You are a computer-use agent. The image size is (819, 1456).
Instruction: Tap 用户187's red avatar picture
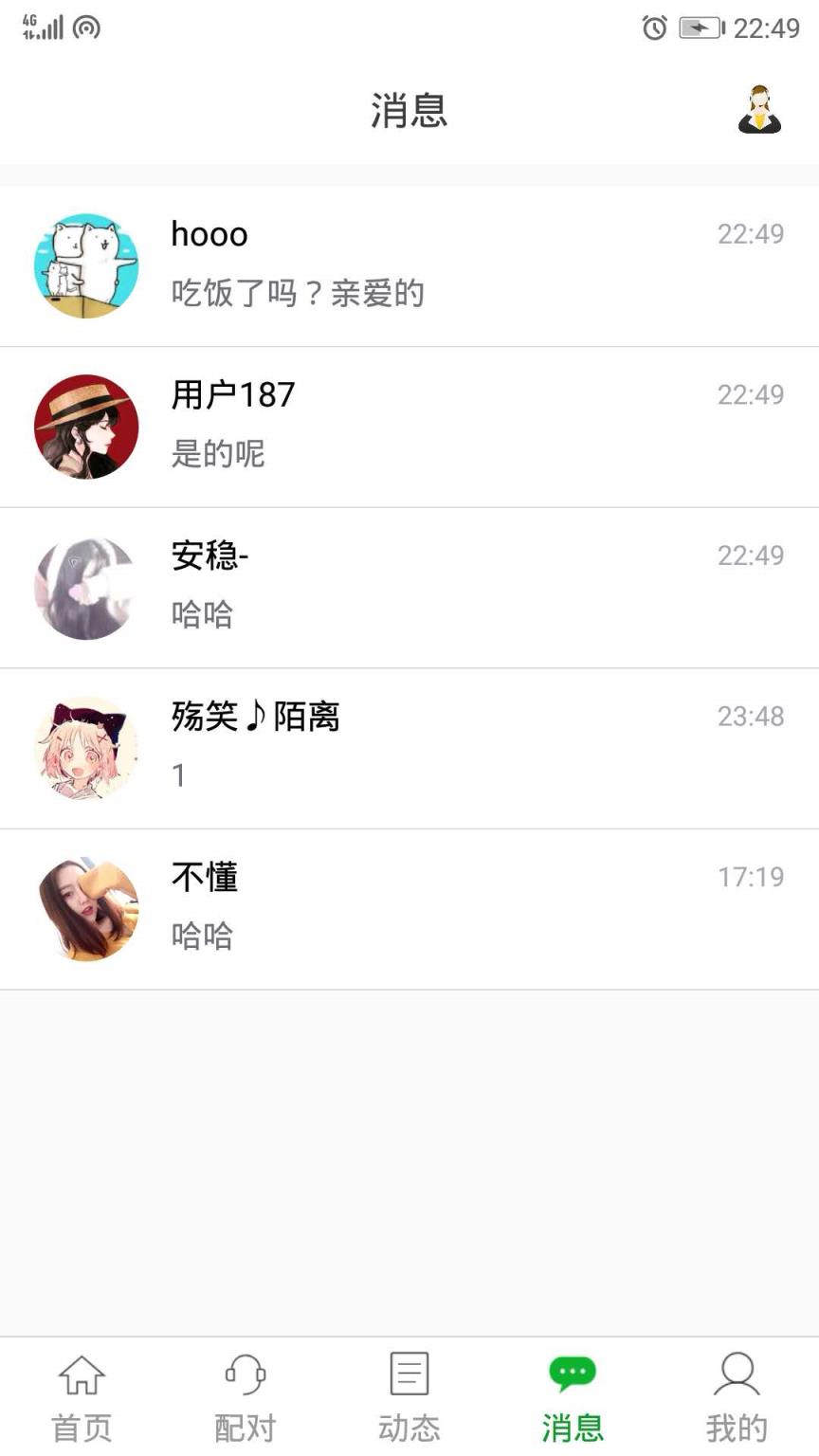click(86, 427)
